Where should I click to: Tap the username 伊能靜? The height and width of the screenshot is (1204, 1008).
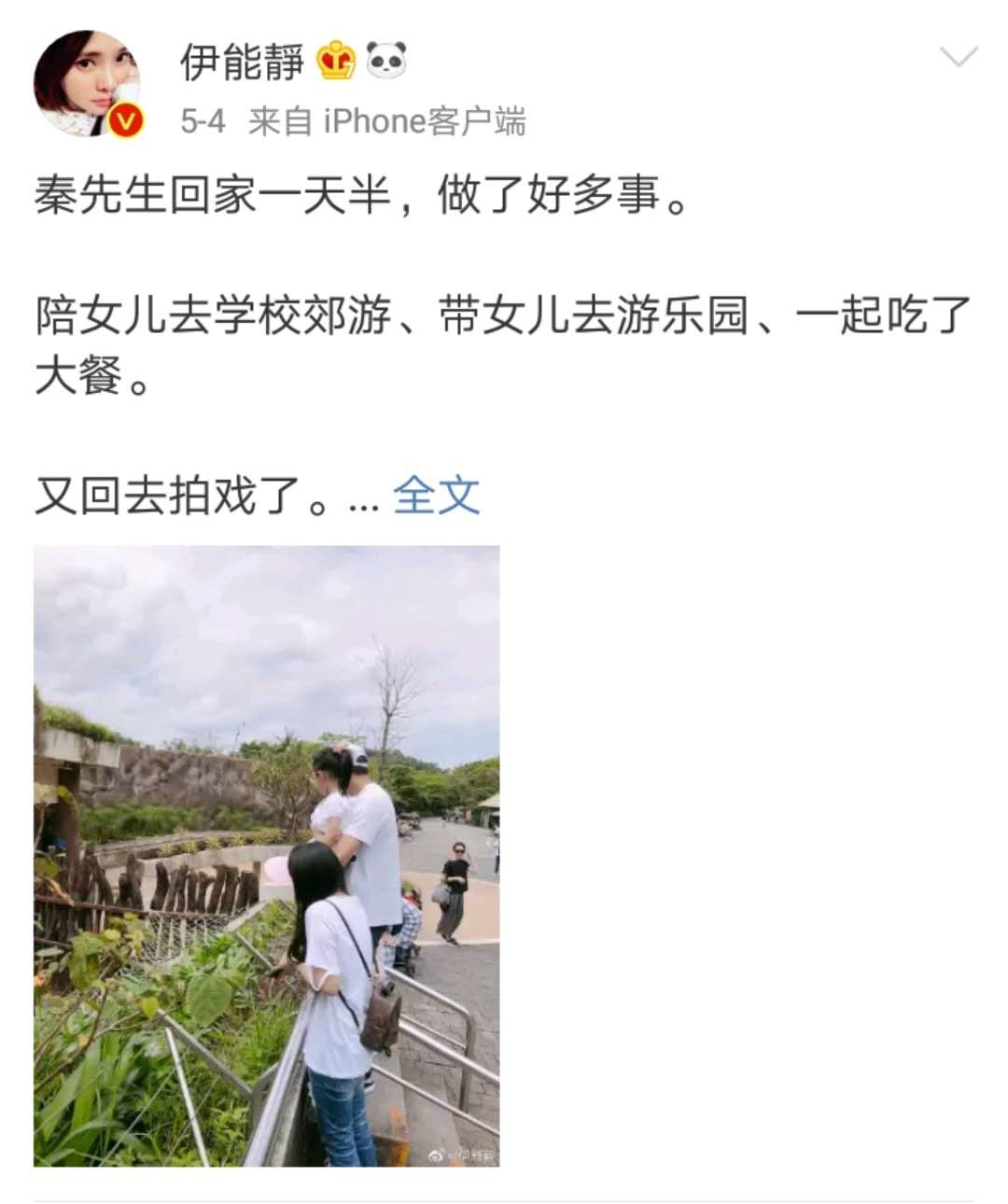(242, 63)
